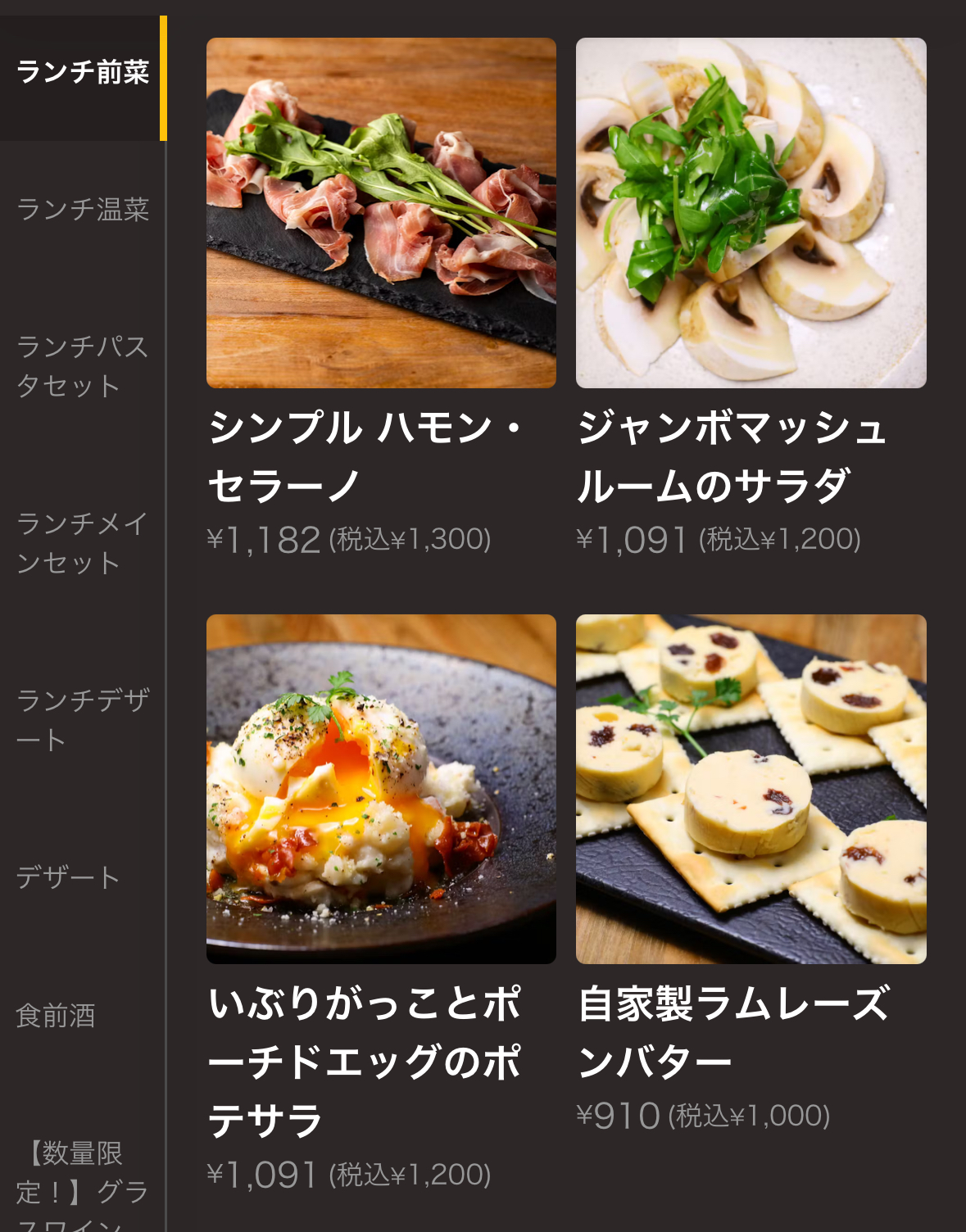Switch to the ランチ温菜 category
Image resolution: width=966 pixels, height=1232 pixels.
pos(82,210)
